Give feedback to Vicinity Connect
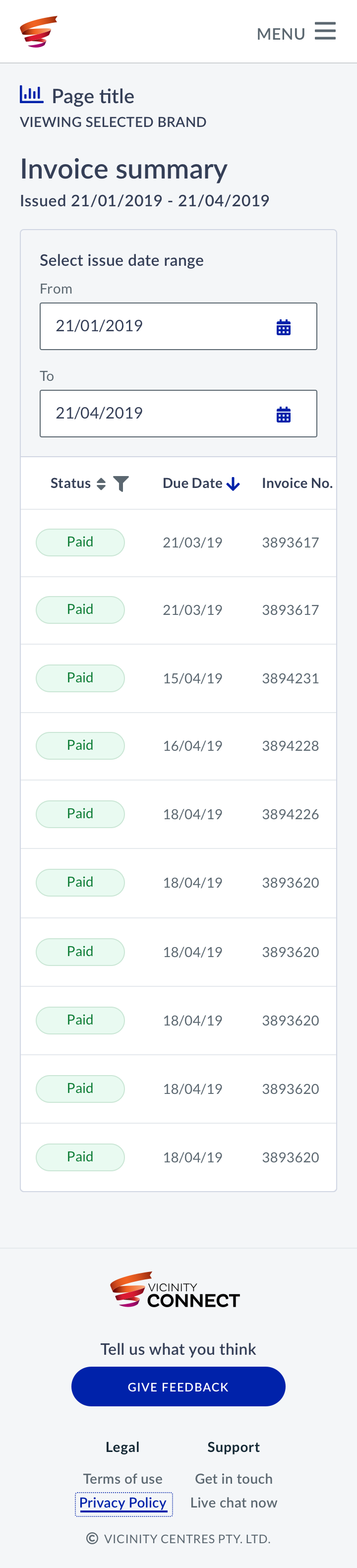 pyautogui.click(x=178, y=1387)
